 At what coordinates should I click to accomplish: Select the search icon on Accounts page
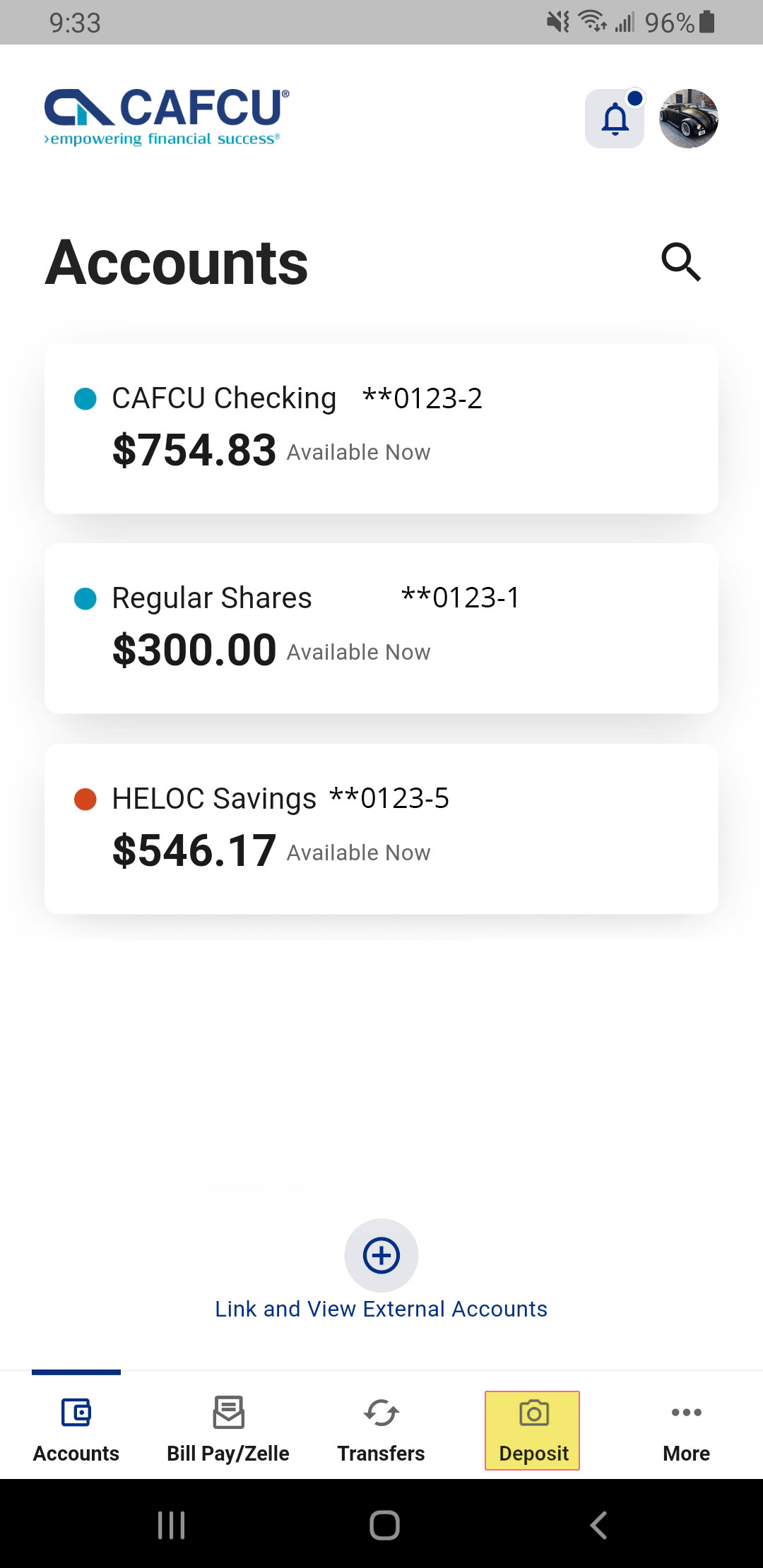click(680, 261)
